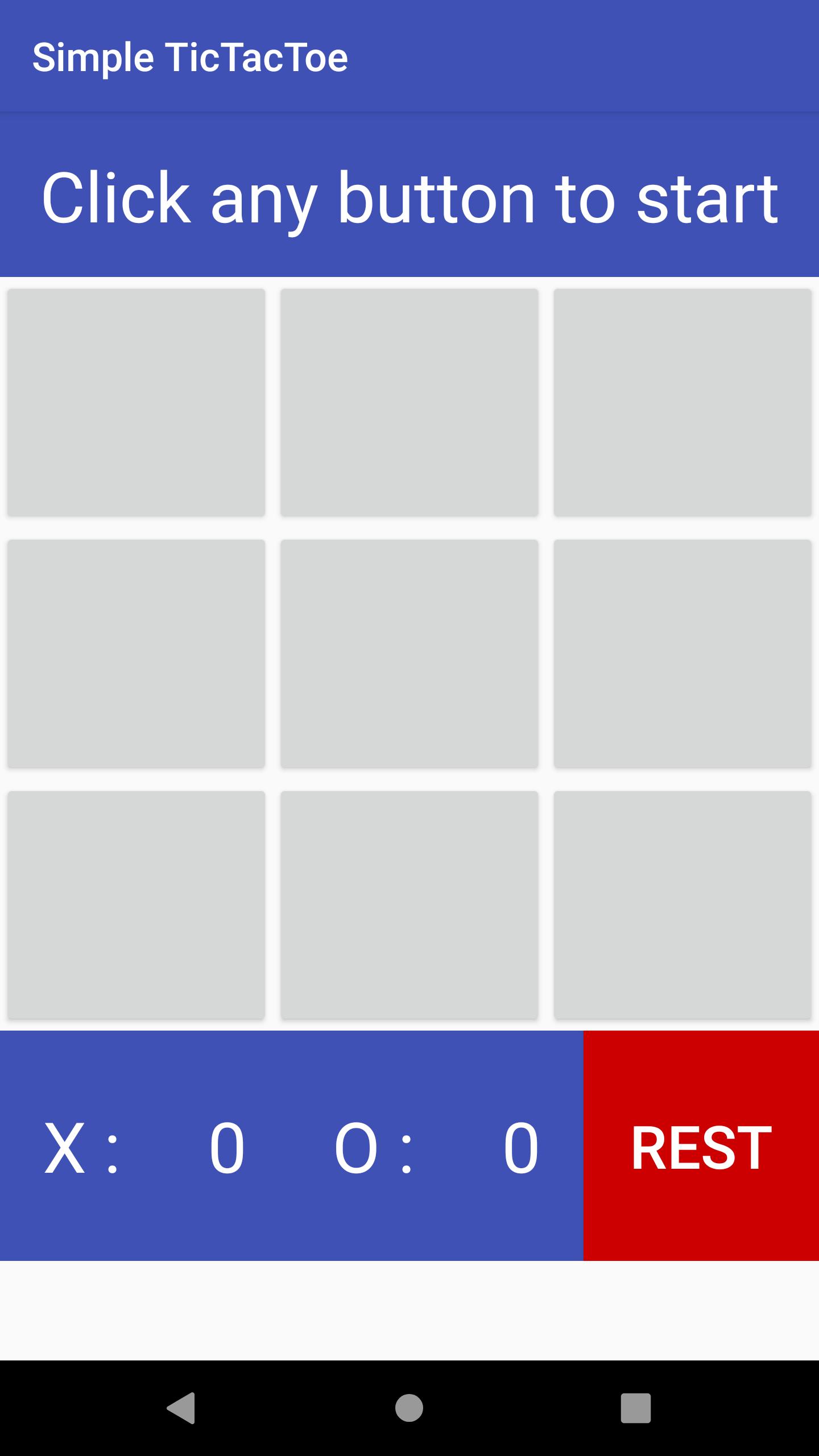Tap the top-left cell of the board
819x1456 pixels.
point(136,403)
